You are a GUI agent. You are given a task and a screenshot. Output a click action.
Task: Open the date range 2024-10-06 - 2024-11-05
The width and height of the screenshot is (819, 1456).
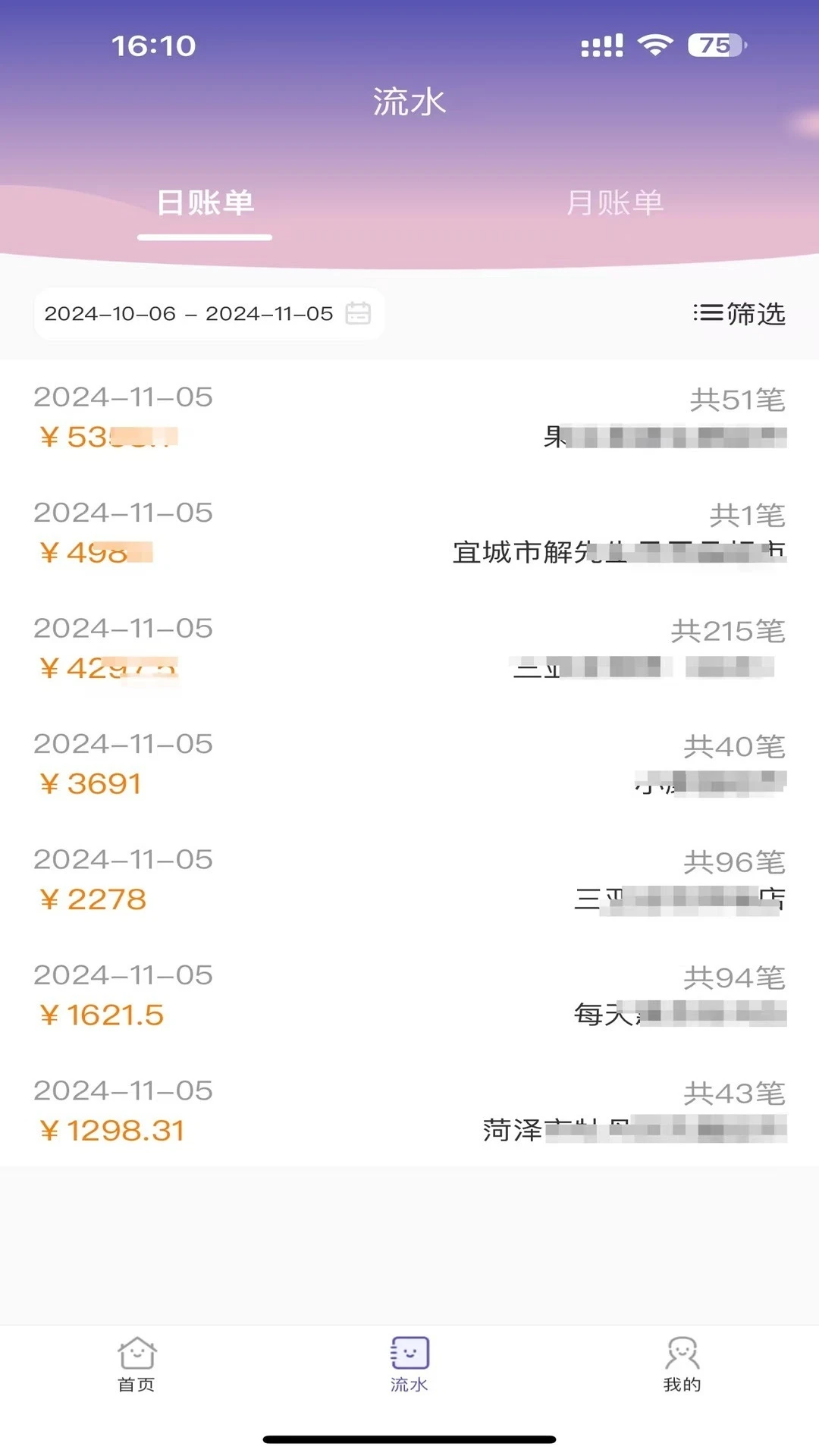pyautogui.click(x=188, y=313)
